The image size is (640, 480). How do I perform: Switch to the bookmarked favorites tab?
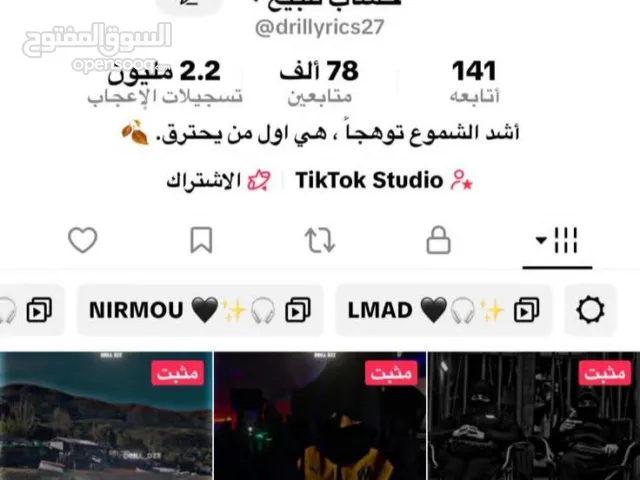(x=201, y=240)
